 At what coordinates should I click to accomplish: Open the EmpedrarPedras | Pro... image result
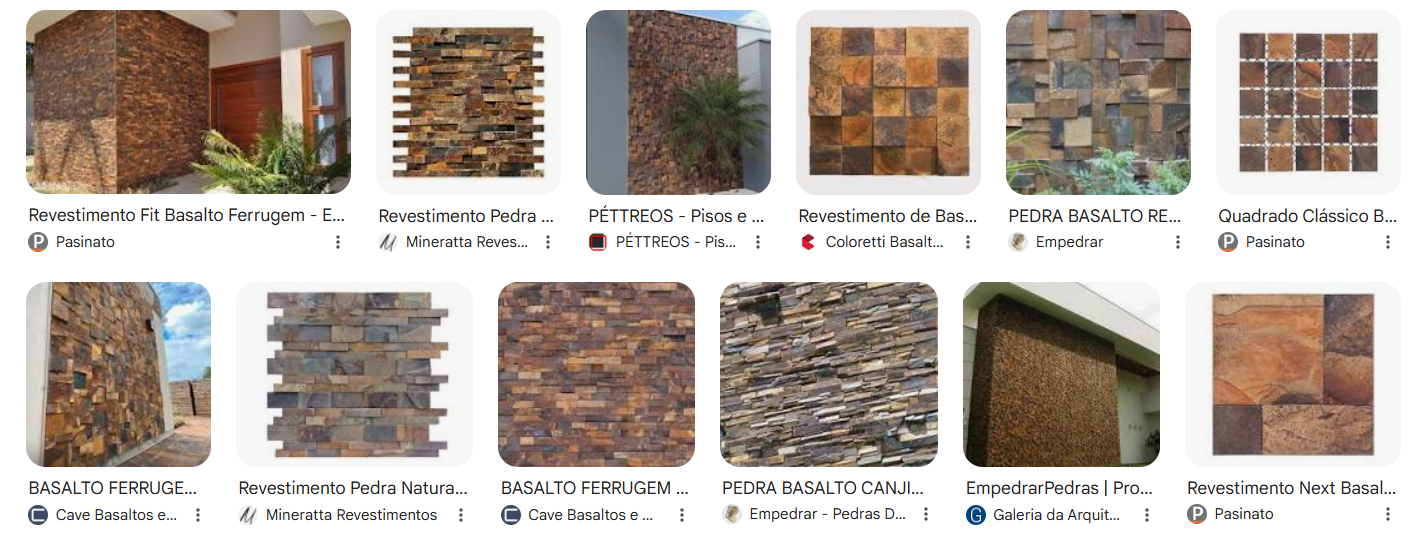click(x=1061, y=374)
